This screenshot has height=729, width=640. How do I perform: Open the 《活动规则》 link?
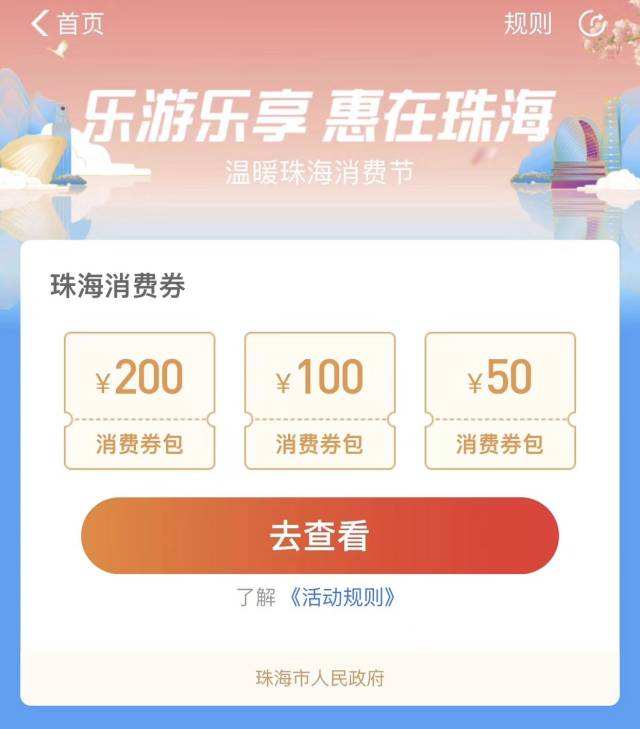tap(341, 598)
